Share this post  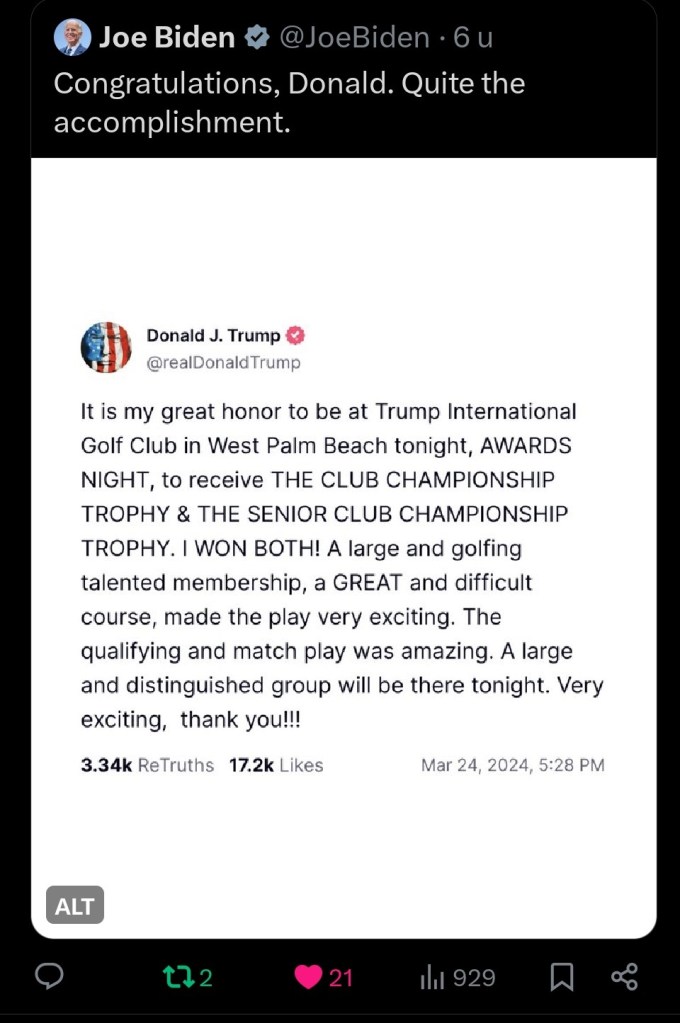(624, 977)
